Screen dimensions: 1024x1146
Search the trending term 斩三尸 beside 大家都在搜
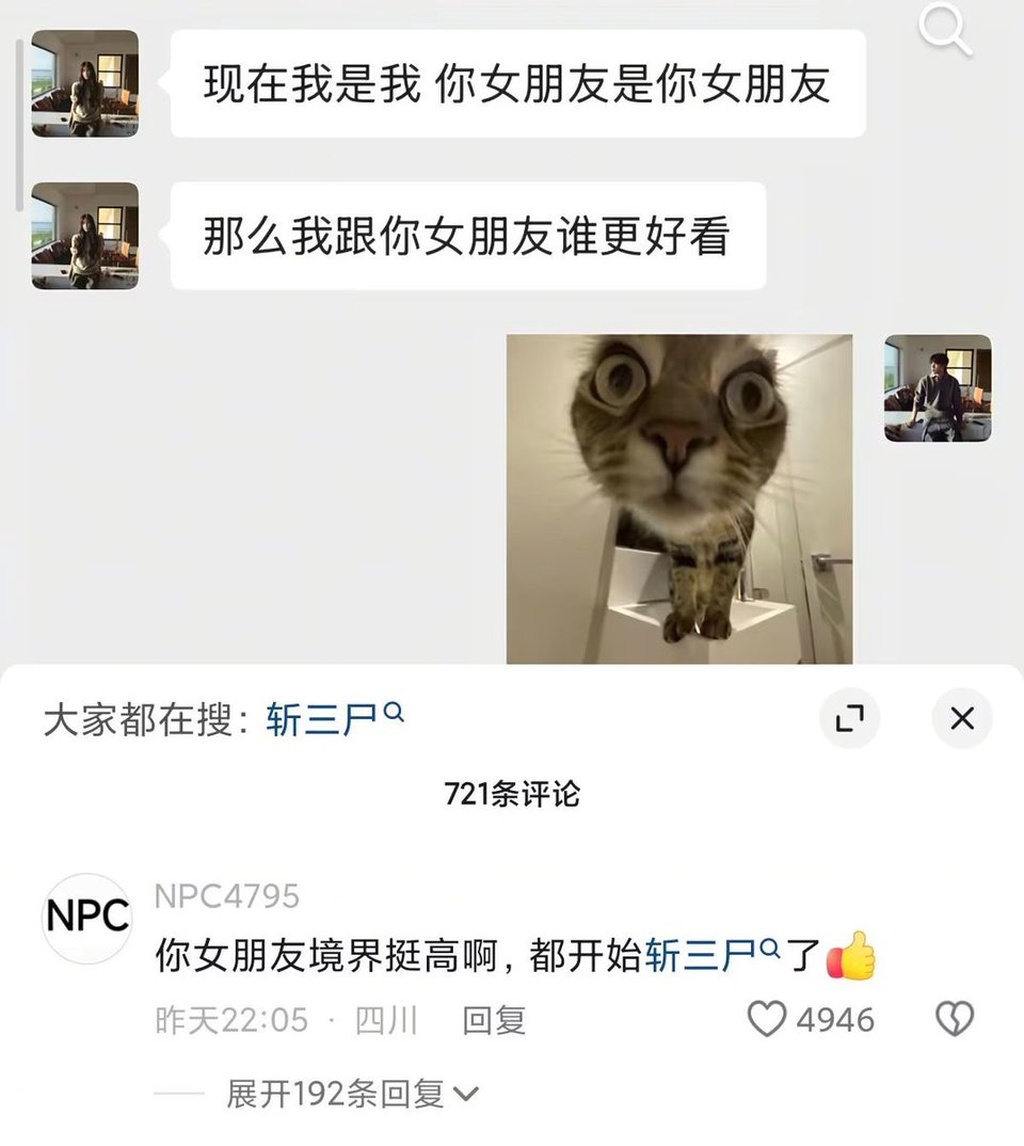334,719
